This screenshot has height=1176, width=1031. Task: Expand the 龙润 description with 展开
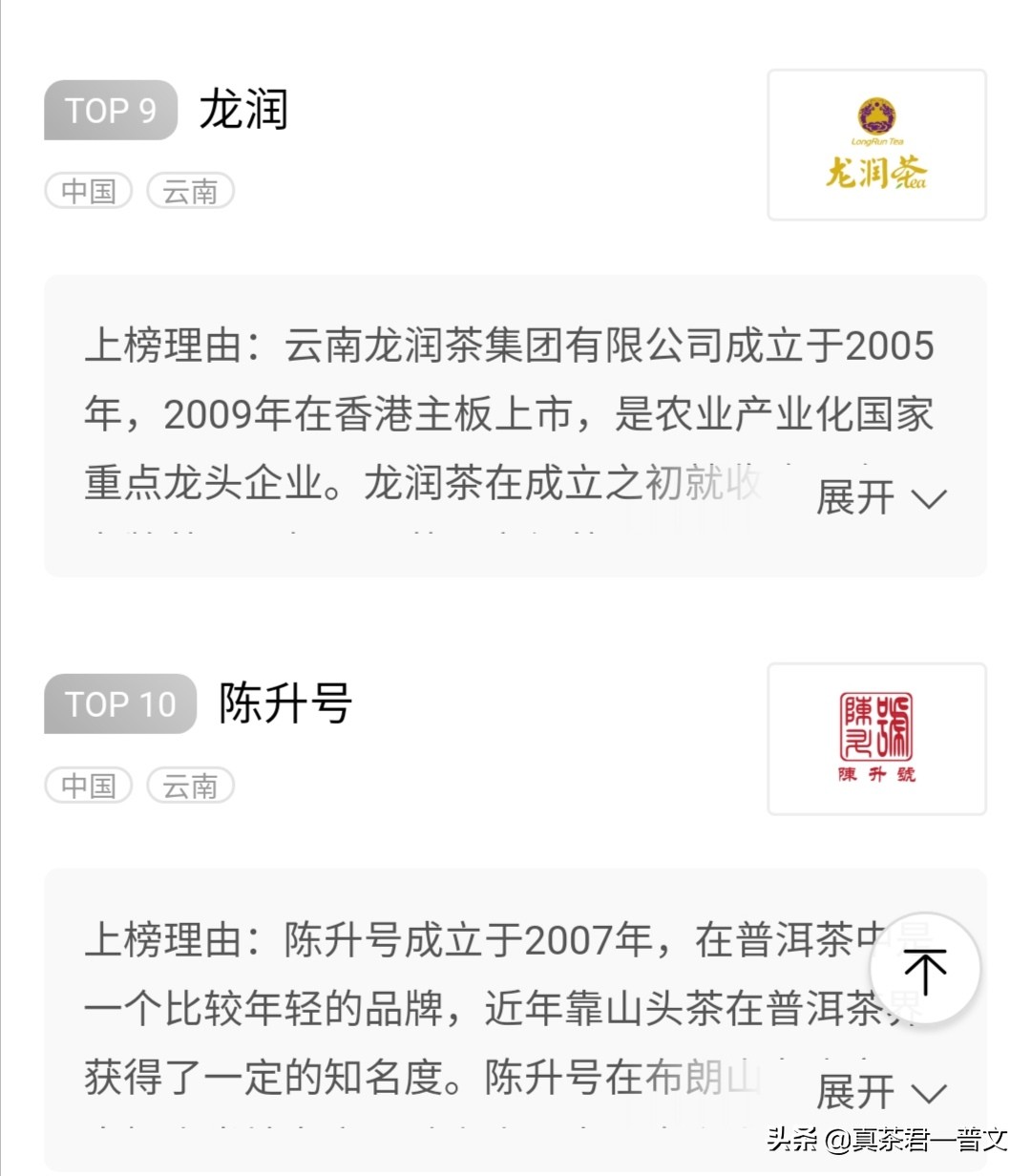point(880,497)
